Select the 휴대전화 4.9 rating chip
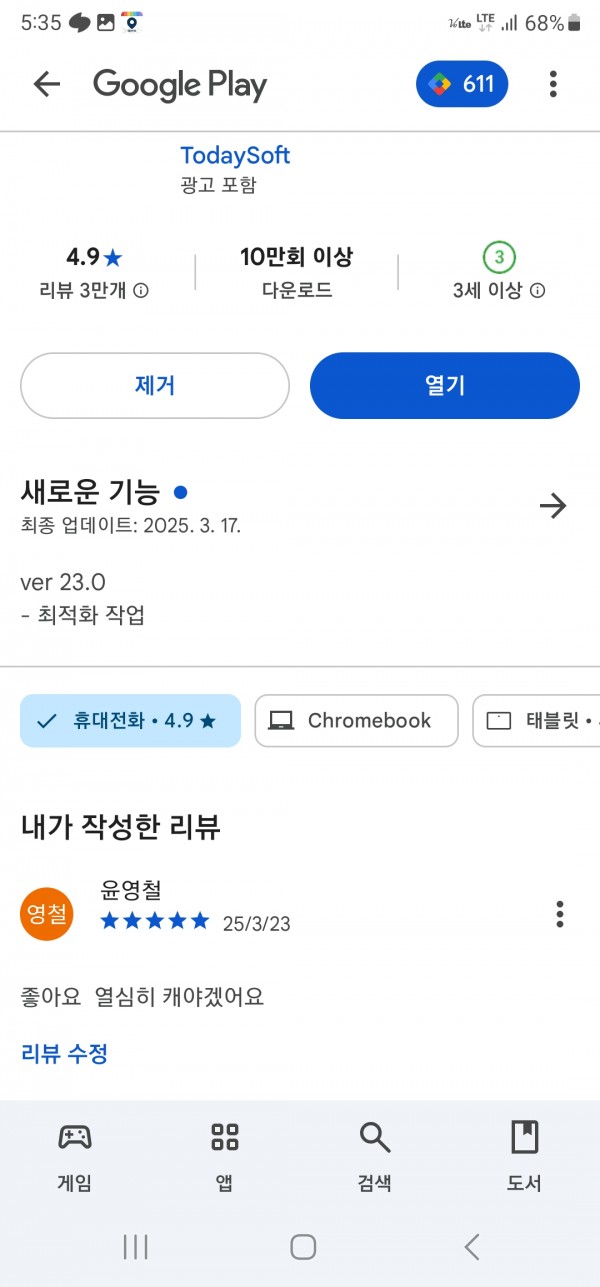600x1287 pixels. point(130,721)
